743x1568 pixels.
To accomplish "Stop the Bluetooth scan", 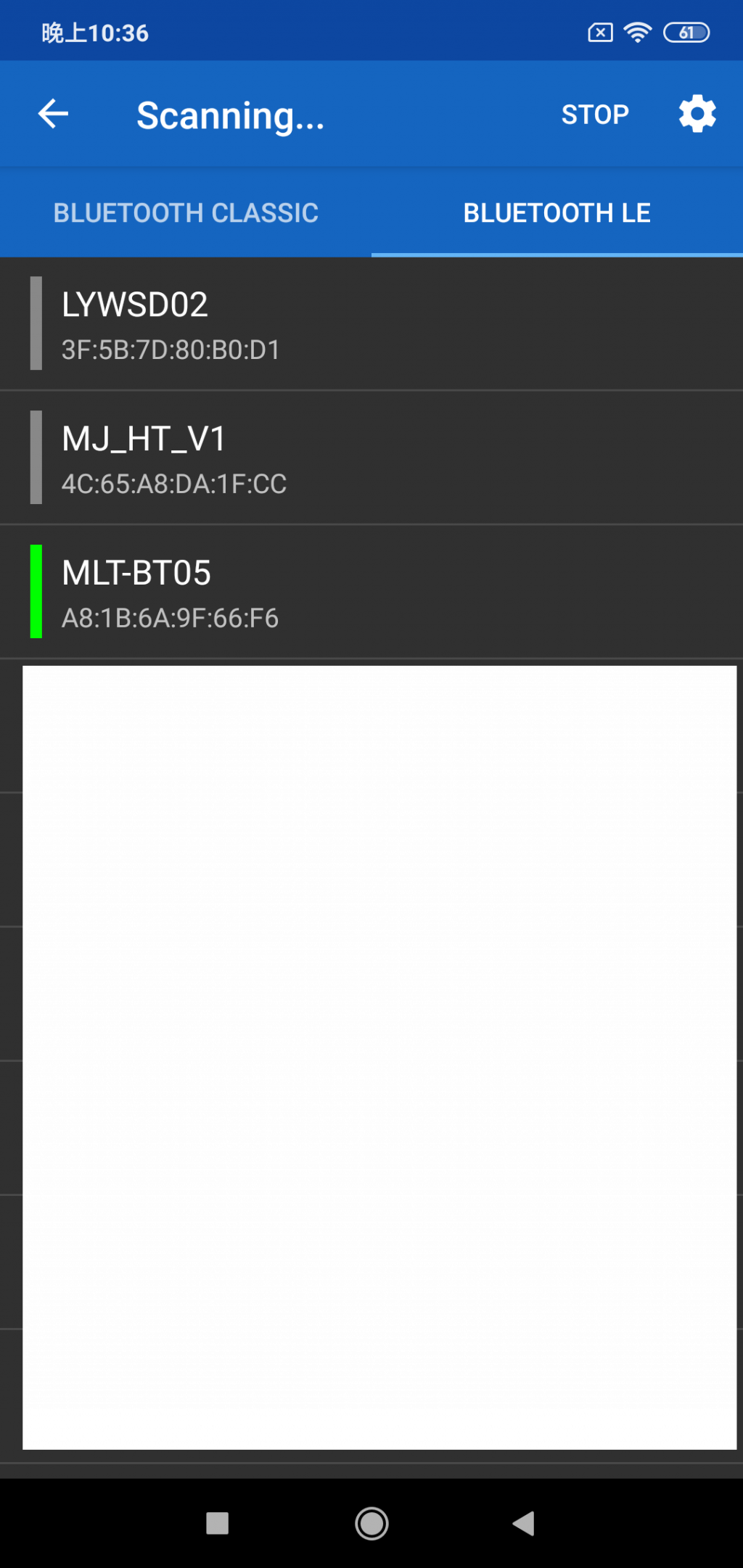I will pos(595,115).
